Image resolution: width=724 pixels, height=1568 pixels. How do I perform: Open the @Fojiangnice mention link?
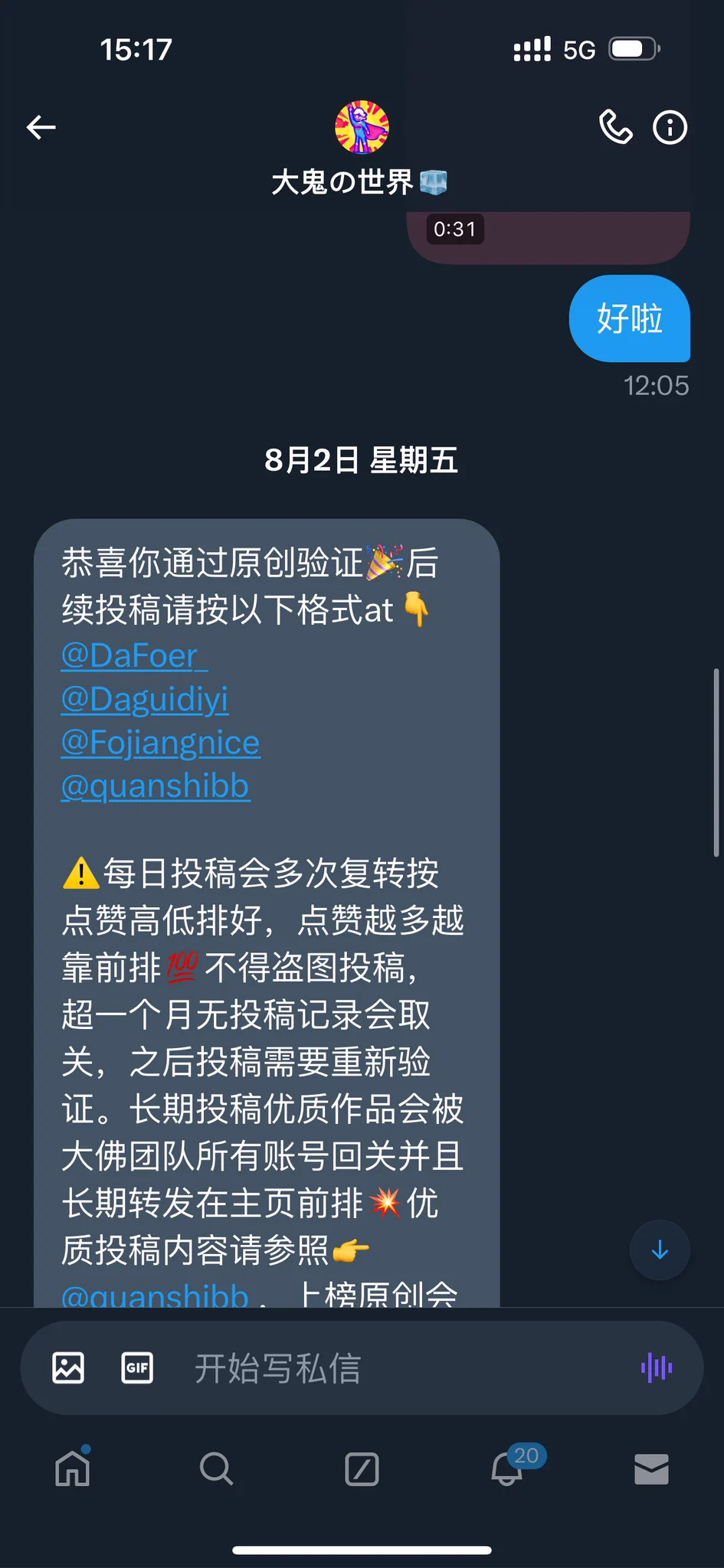pyautogui.click(x=160, y=743)
